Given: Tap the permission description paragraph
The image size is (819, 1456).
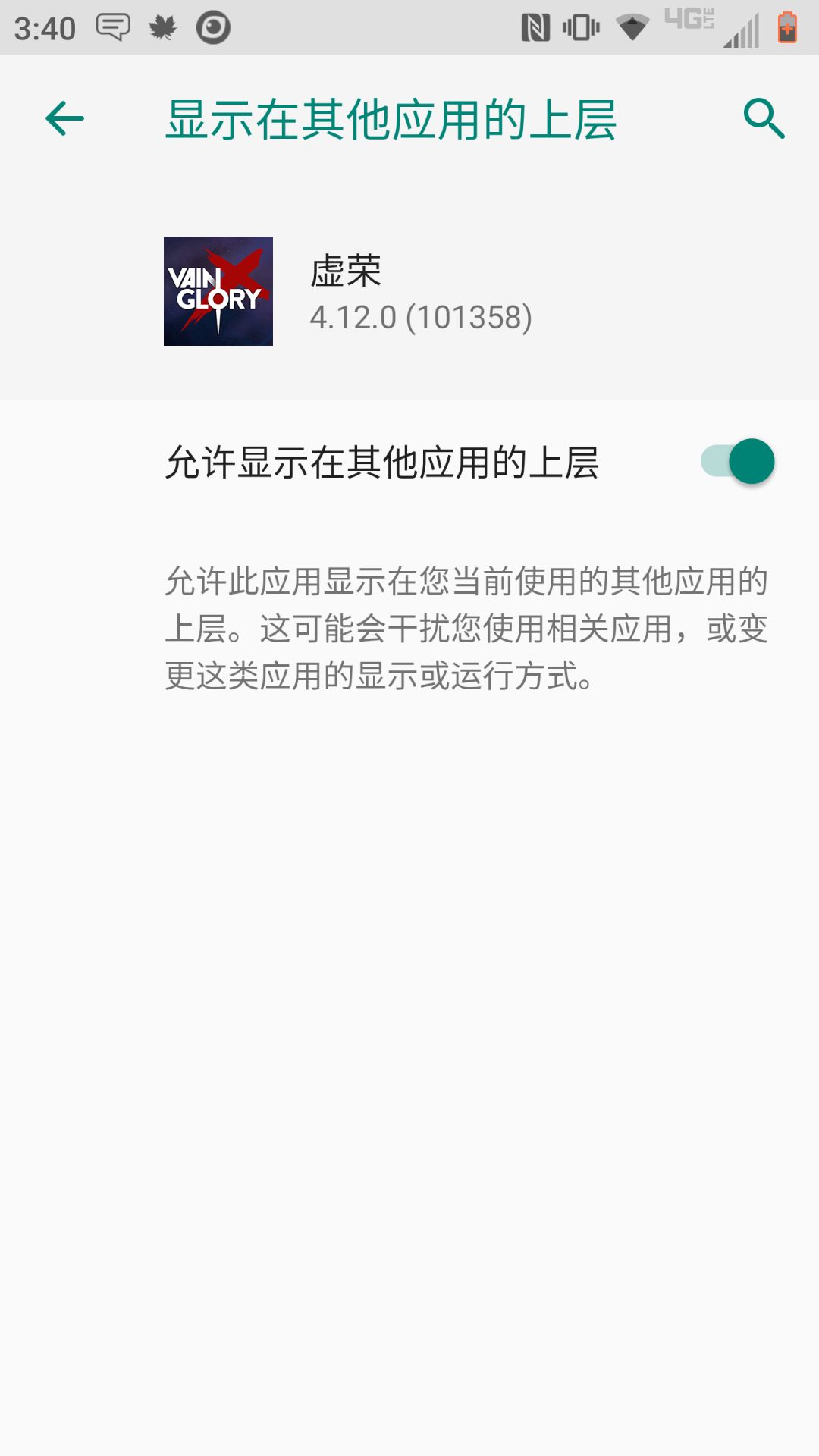Looking at the screenshot, I should click(x=466, y=626).
